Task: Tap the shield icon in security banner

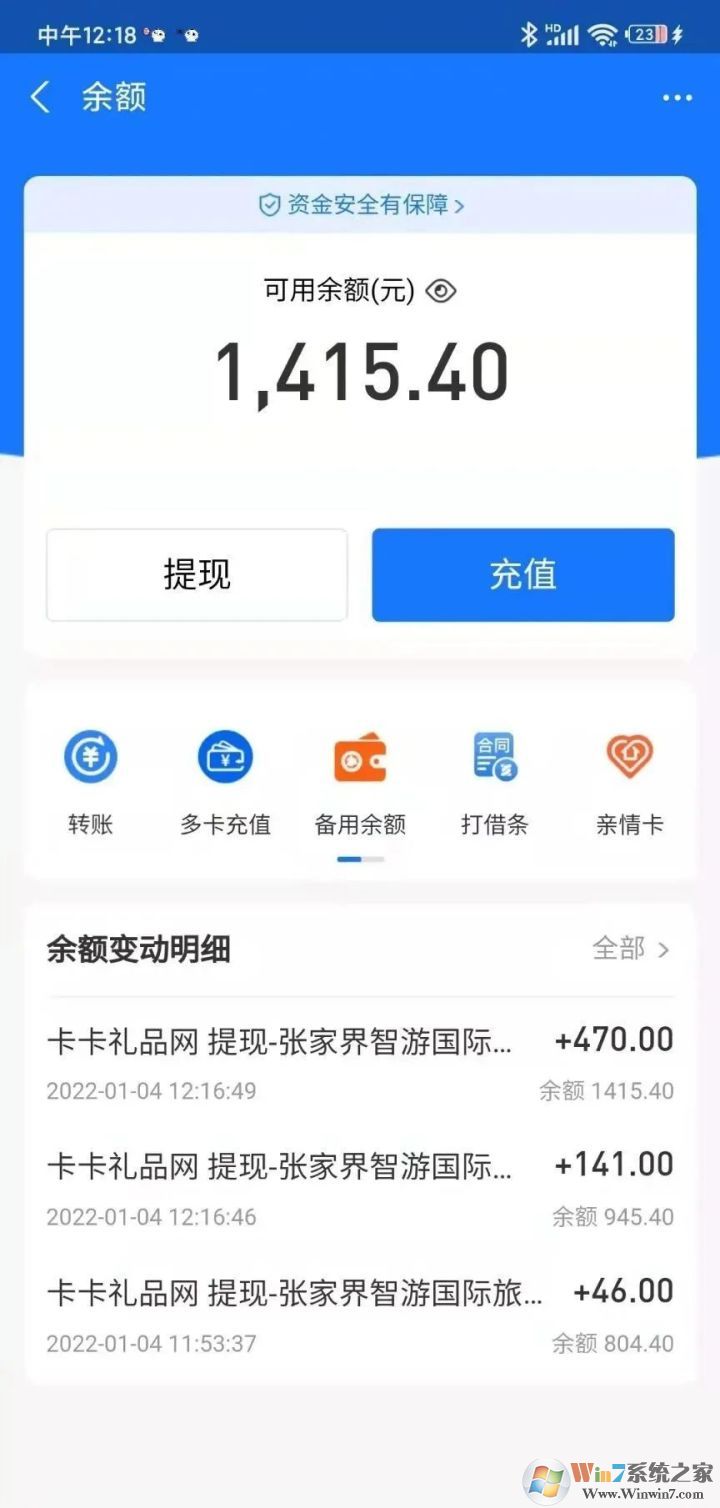Action: 268,205
